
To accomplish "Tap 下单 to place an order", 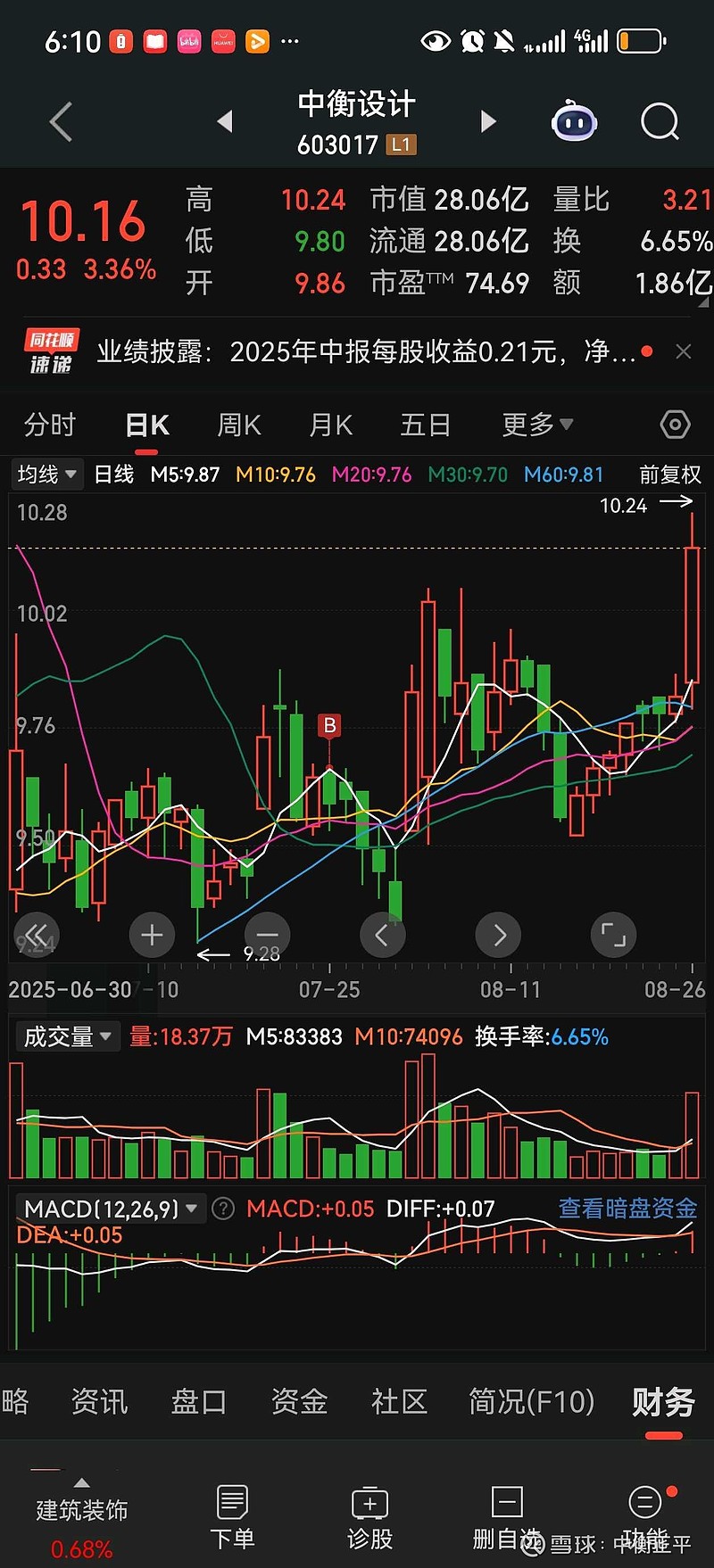I will [x=232, y=1518].
